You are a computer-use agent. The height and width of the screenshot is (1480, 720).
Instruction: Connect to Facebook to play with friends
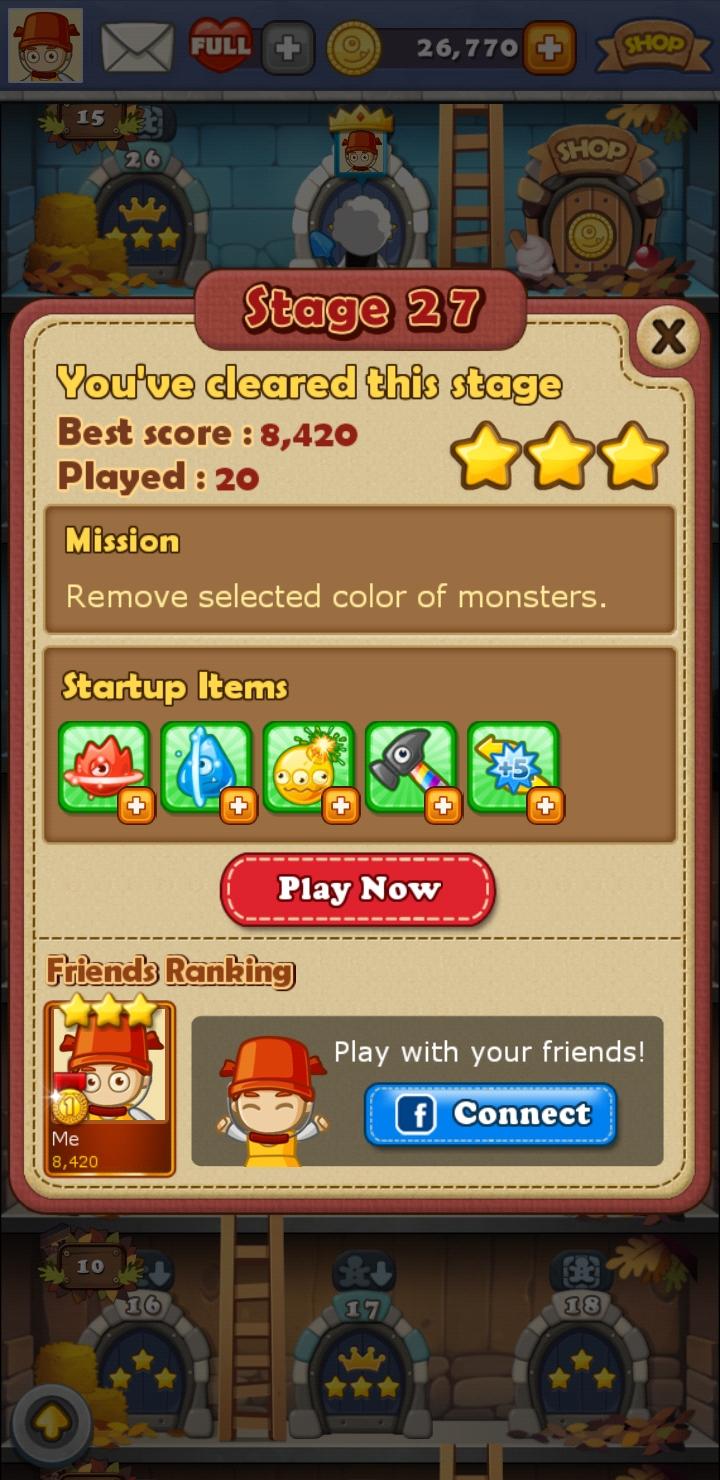[x=490, y=1114]
